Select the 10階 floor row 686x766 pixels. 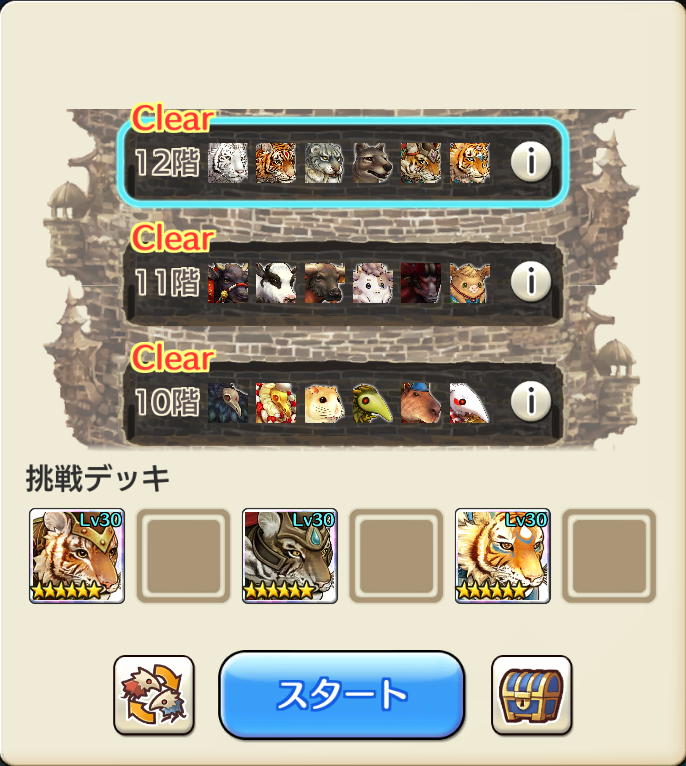coord(340,402)
